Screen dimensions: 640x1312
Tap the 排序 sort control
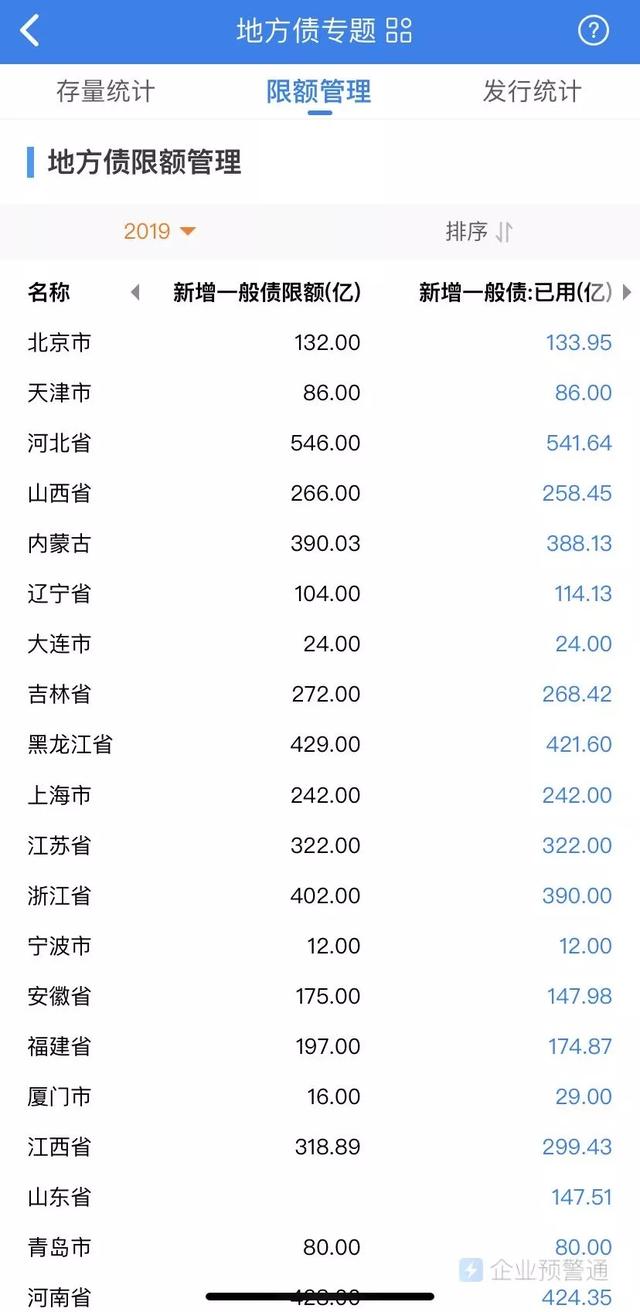[x=479, y=232]
